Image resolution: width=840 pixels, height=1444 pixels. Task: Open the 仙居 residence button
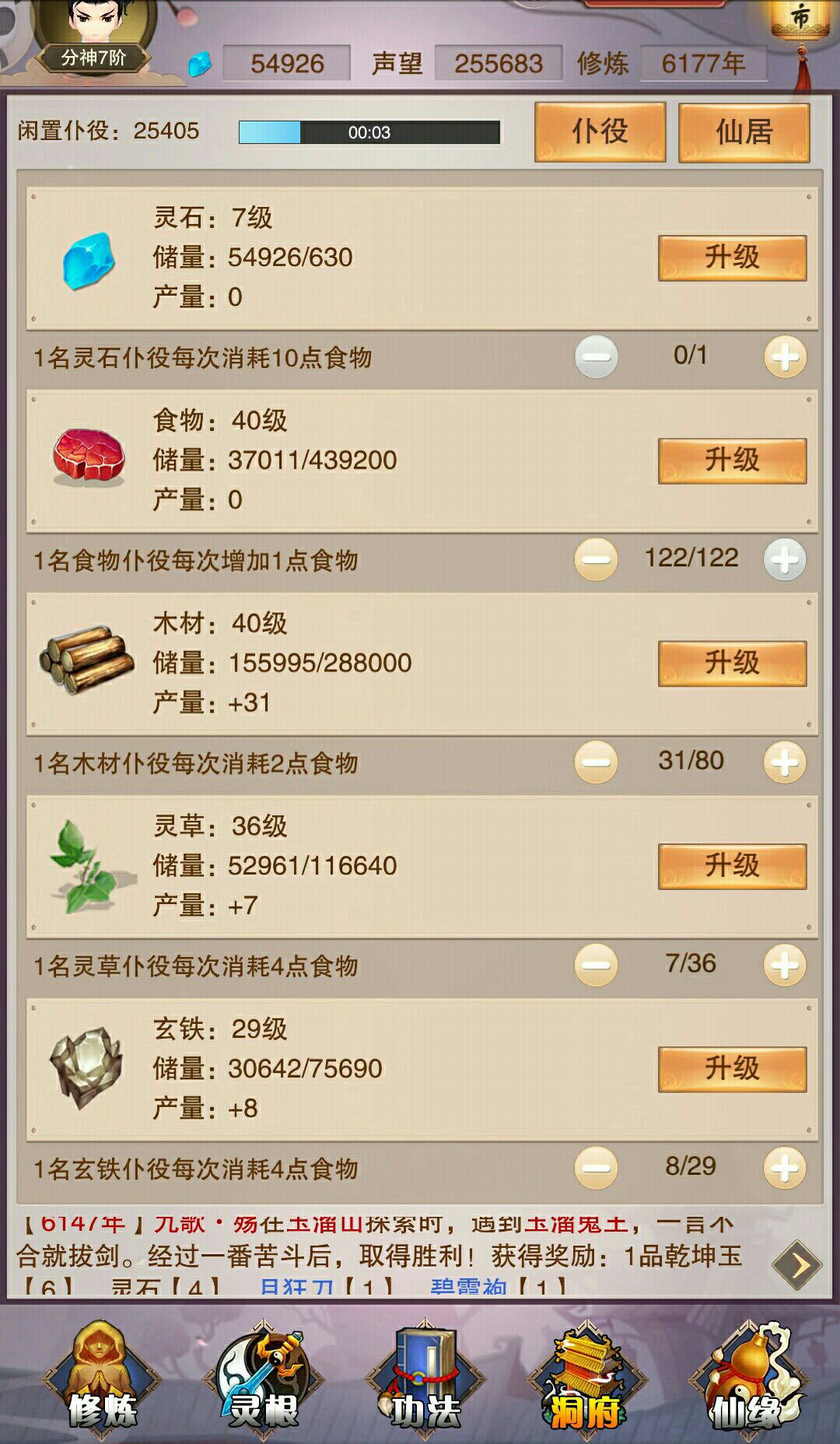pos(744,131)
